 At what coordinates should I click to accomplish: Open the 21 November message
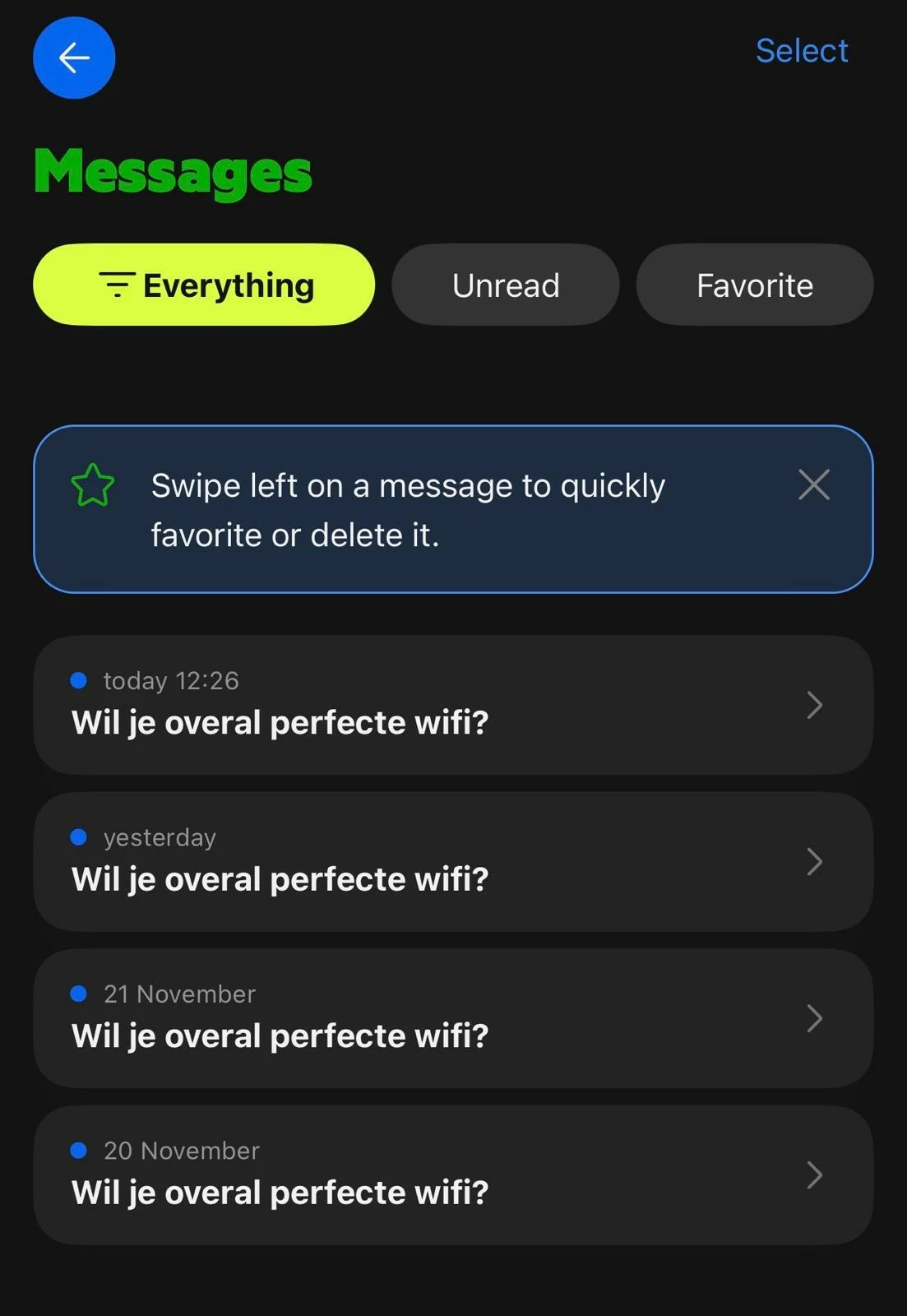452,1018
